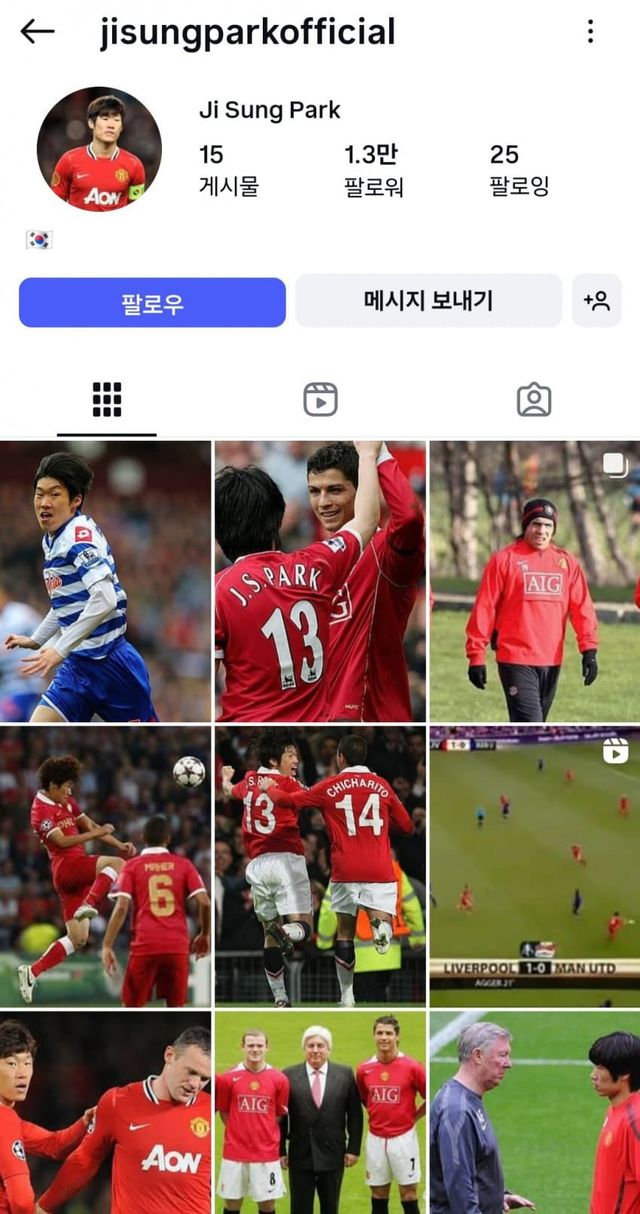The width and height of the screenshot is (640, 1214).
Task: Open the J.S. Park 13 jersey post
Action: coord(320,581)
